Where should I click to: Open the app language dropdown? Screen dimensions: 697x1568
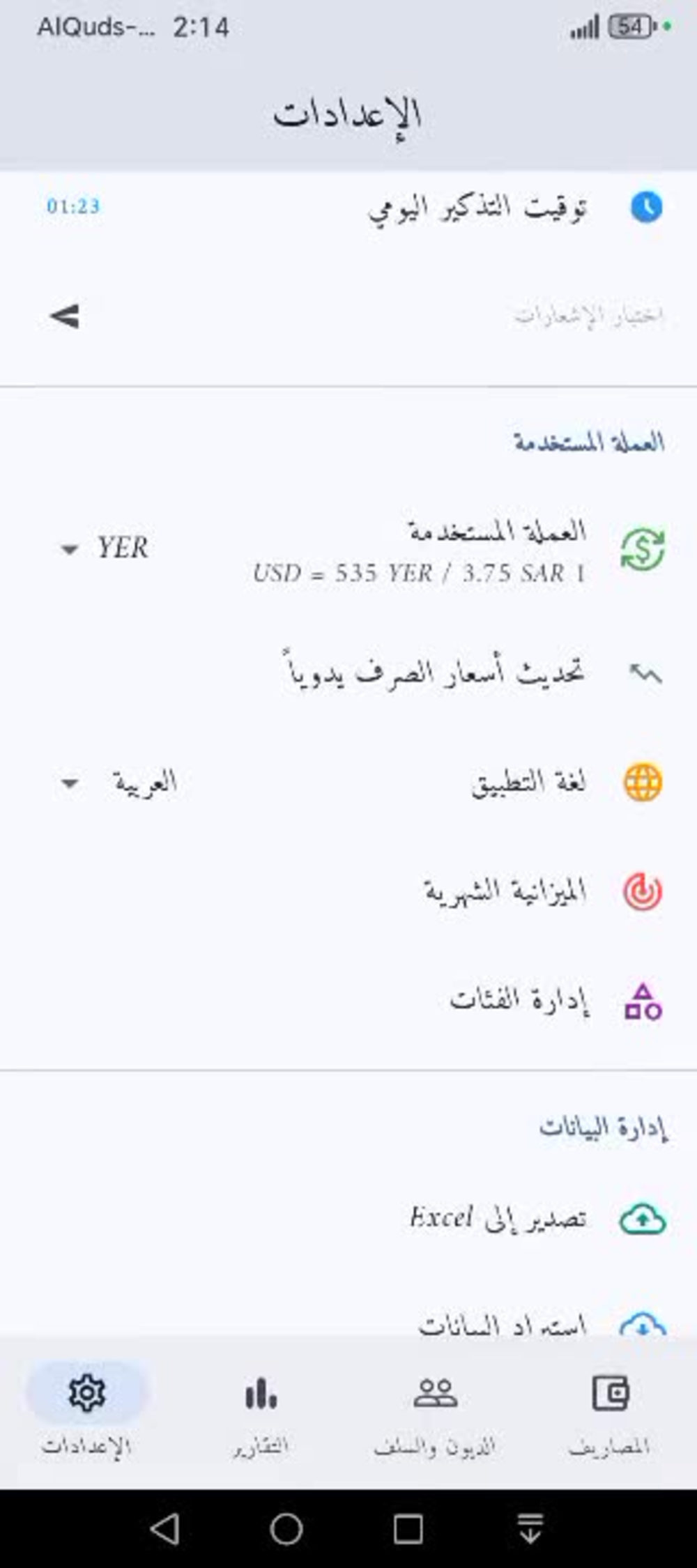pos(118,783)
